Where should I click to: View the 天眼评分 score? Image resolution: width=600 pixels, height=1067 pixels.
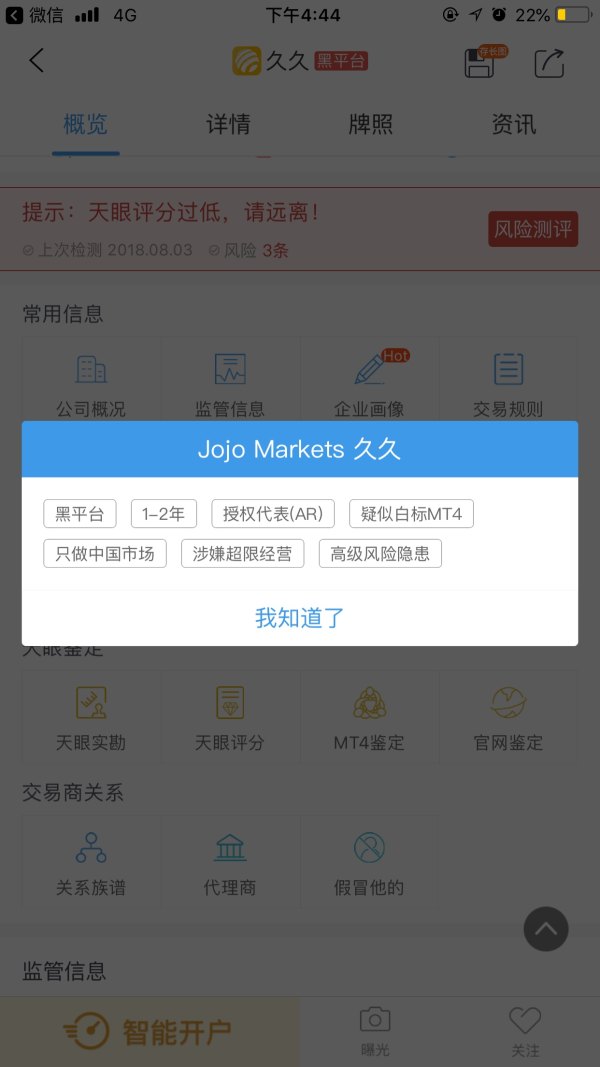(x=230, y=717)
